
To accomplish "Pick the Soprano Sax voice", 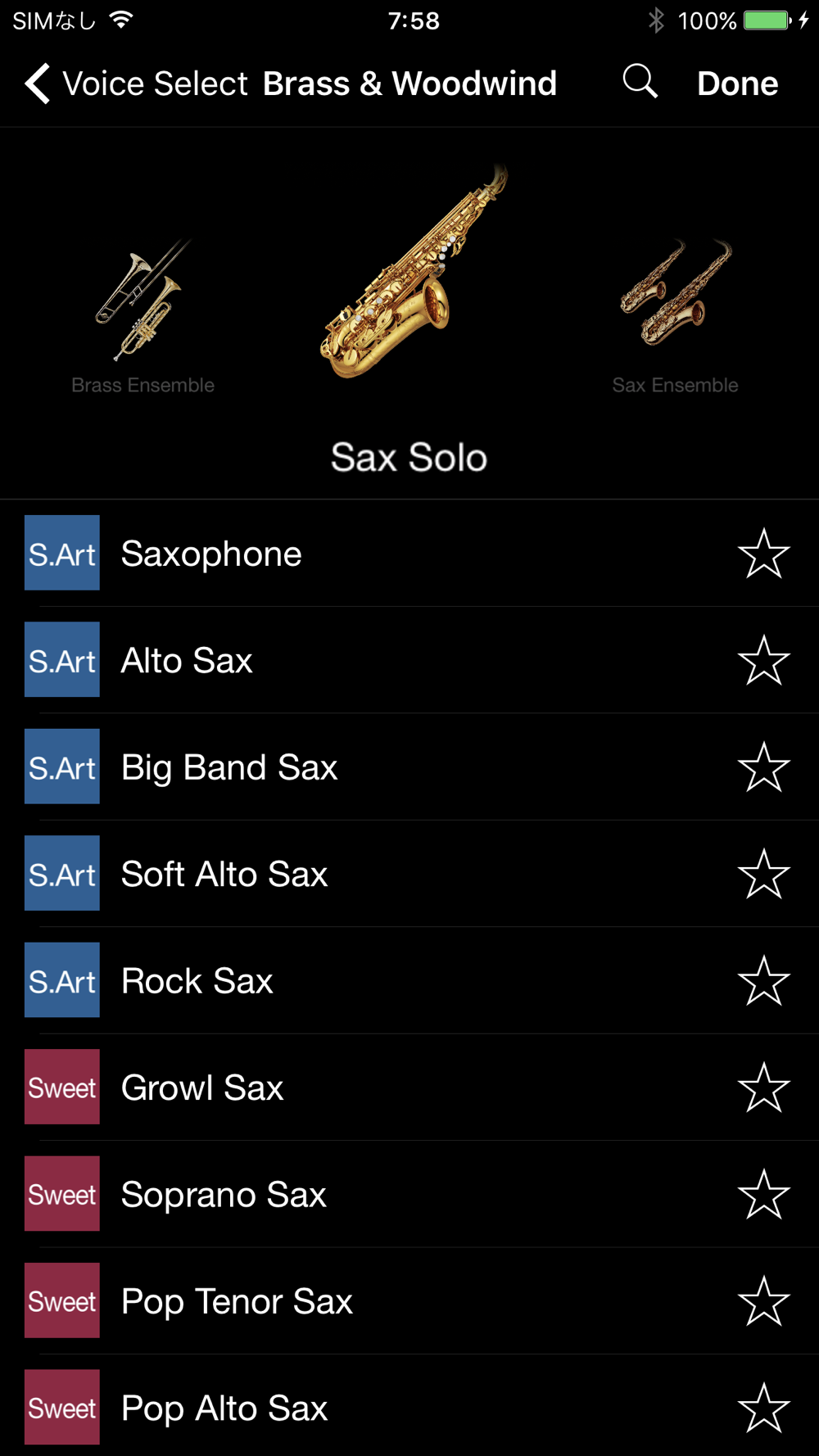I will [x=409, y=1194].
